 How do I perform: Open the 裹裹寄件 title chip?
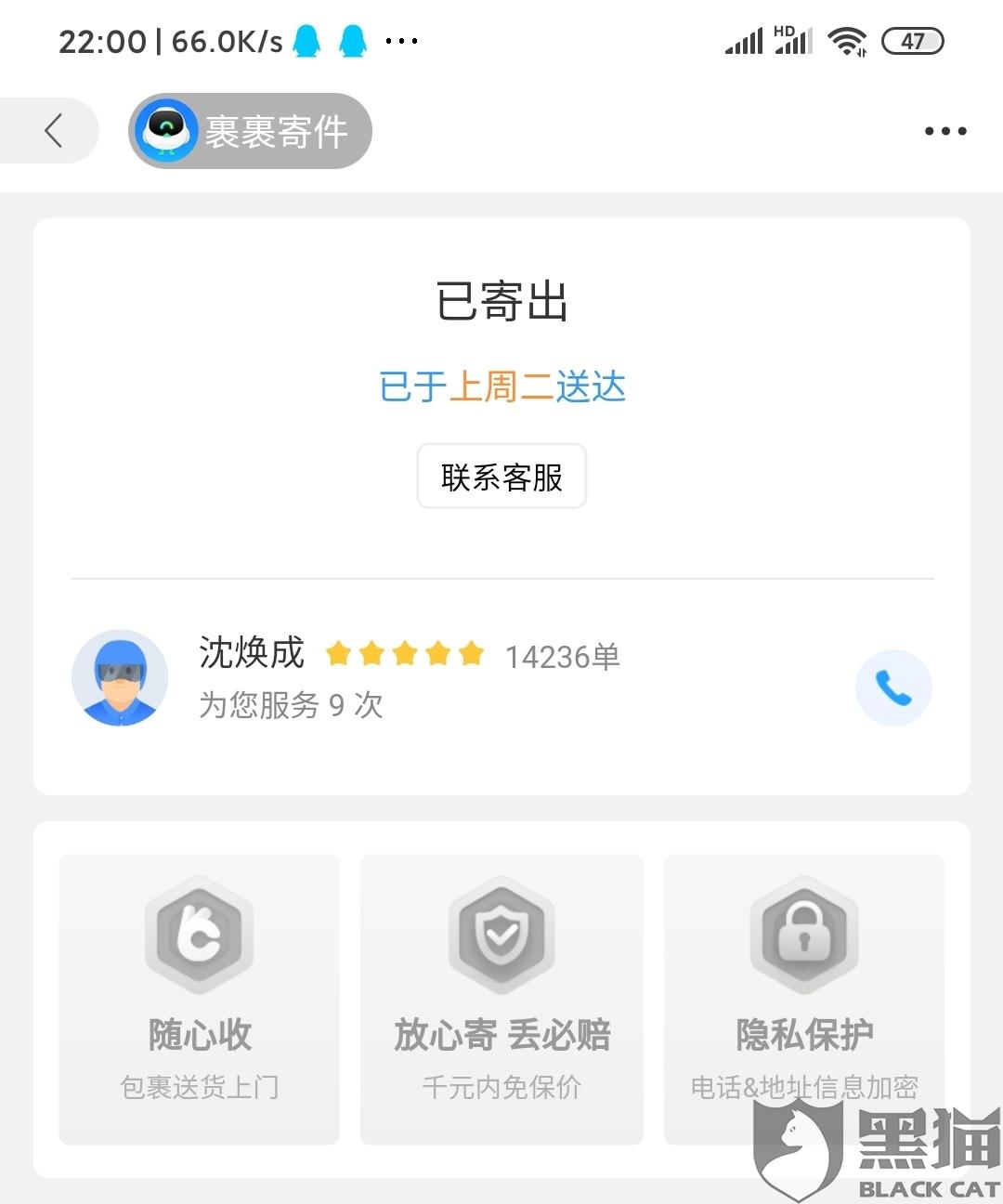[x=251, y=131]
